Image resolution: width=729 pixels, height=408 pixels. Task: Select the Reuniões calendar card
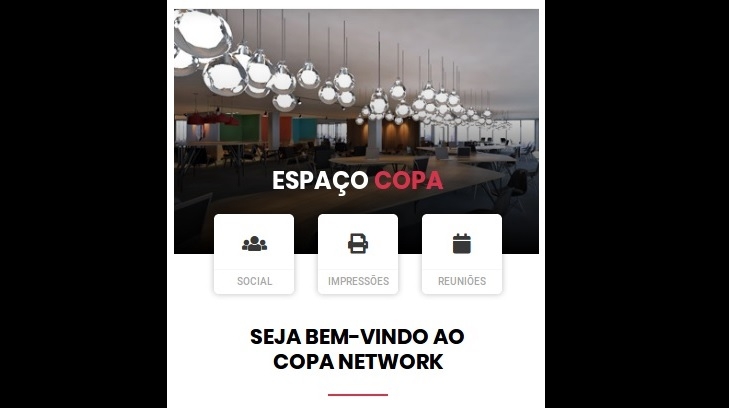point(461,254)
